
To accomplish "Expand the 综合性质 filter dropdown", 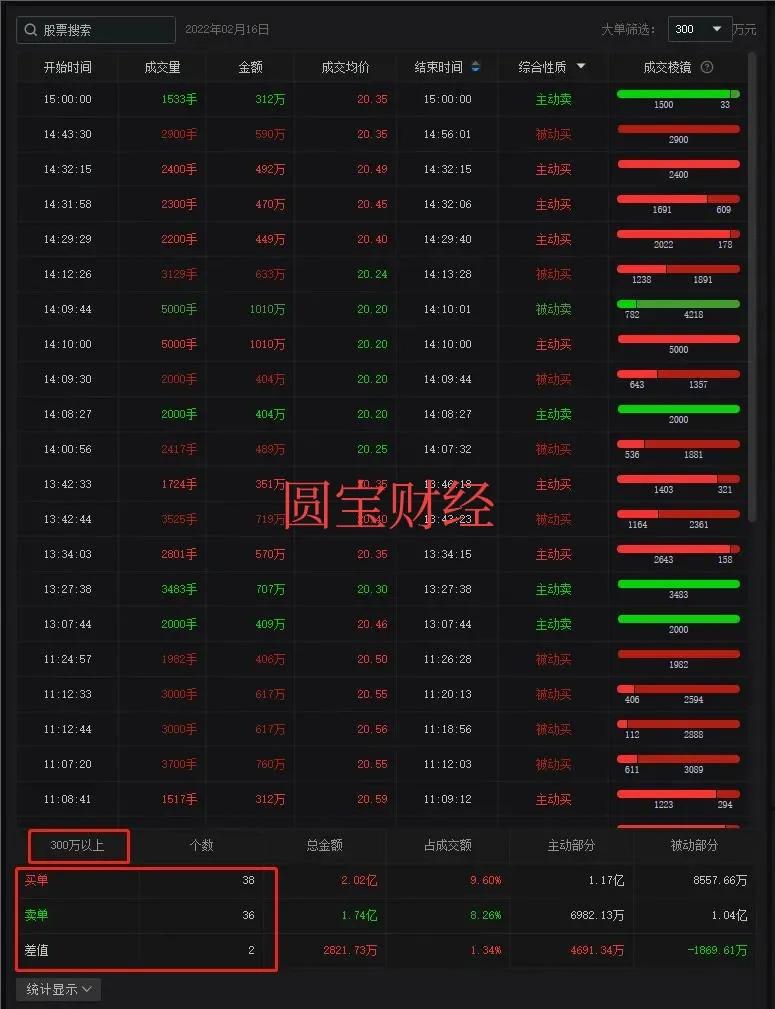I will point(581,66).
